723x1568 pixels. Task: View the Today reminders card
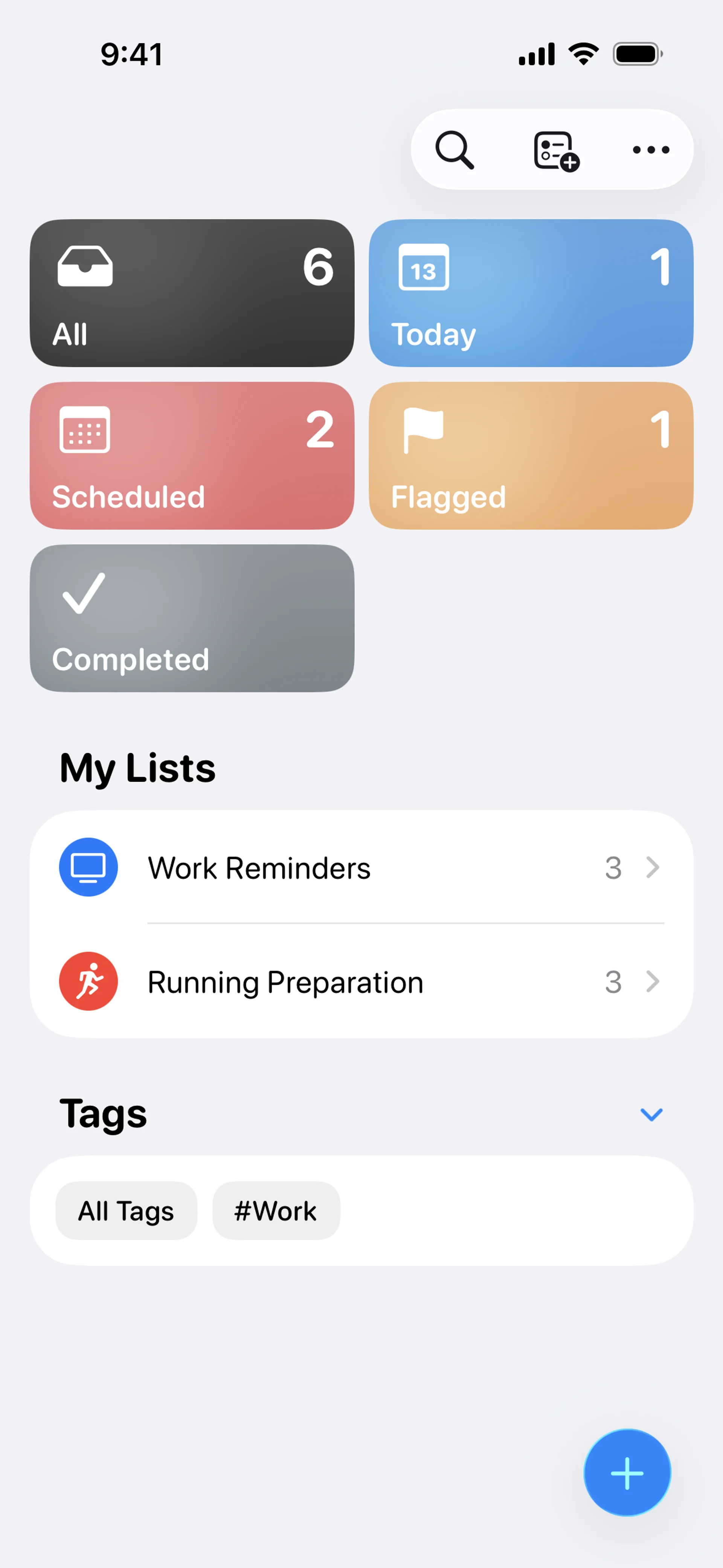[531, 293]
